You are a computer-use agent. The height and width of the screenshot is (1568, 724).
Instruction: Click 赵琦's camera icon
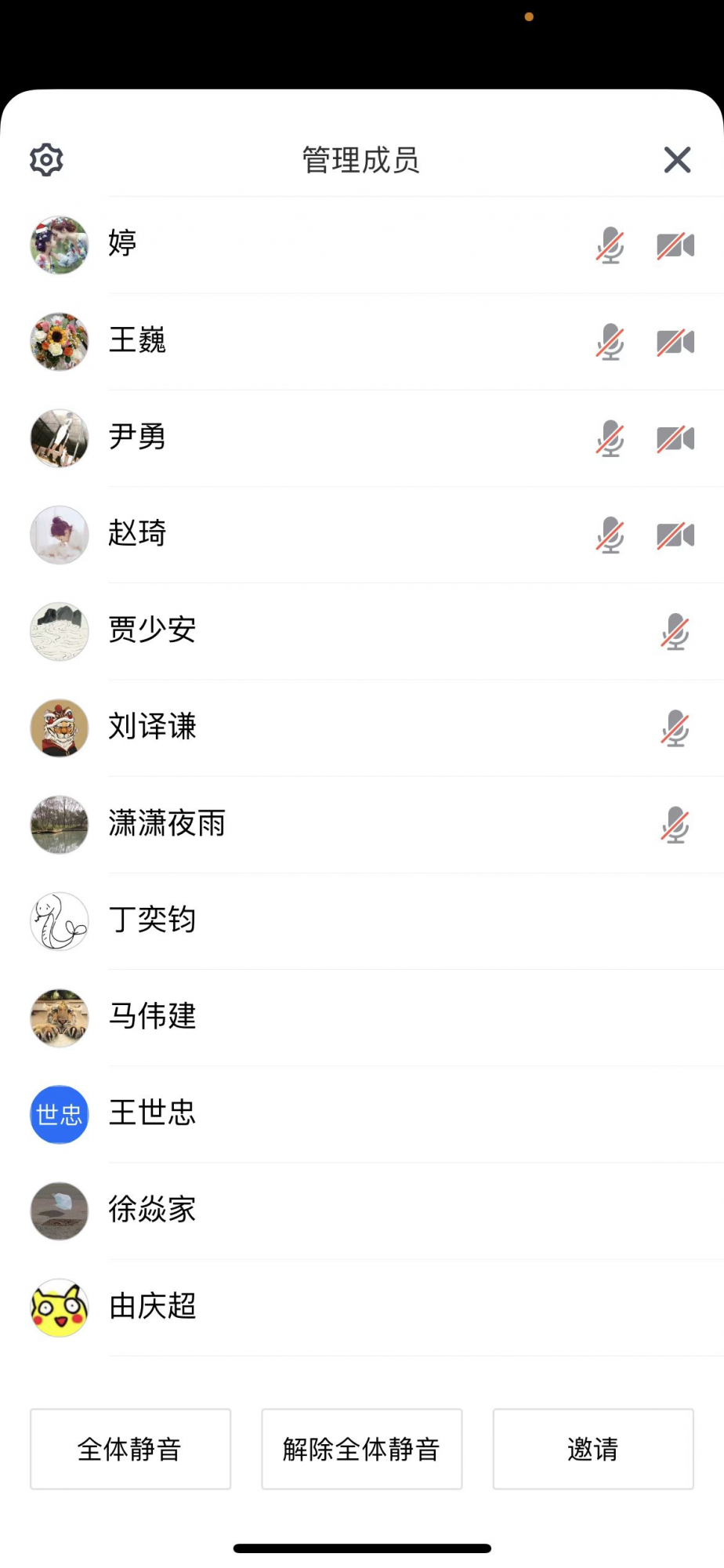pos(675,534)
